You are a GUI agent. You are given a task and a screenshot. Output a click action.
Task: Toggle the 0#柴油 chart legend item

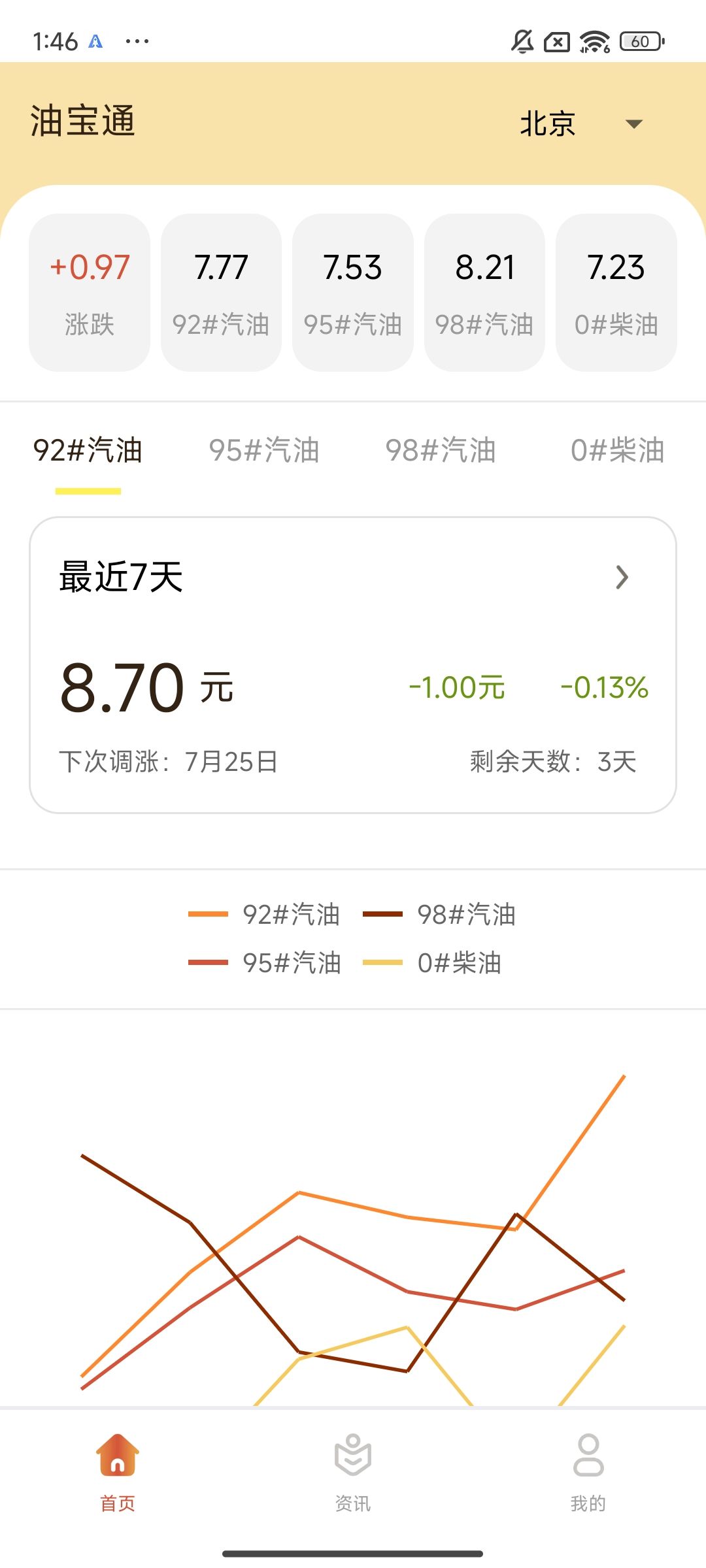point(432,962)
